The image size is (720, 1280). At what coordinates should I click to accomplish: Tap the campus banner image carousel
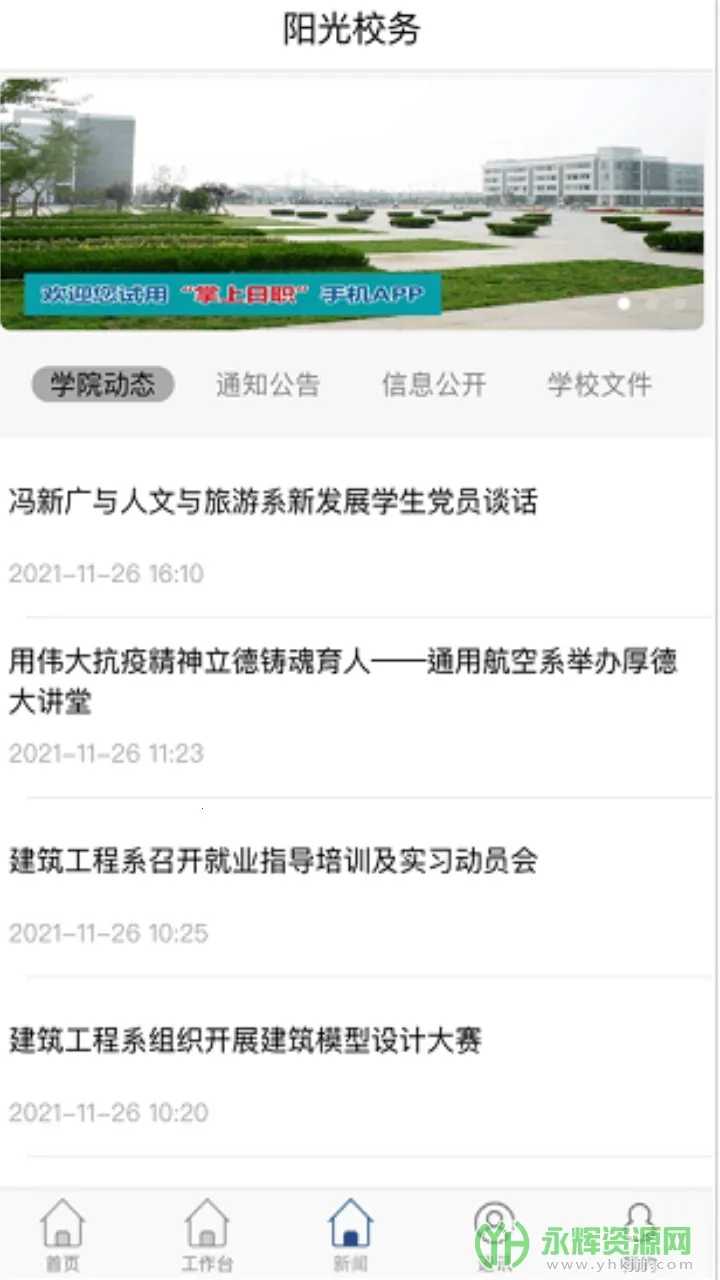click(360, 198)
